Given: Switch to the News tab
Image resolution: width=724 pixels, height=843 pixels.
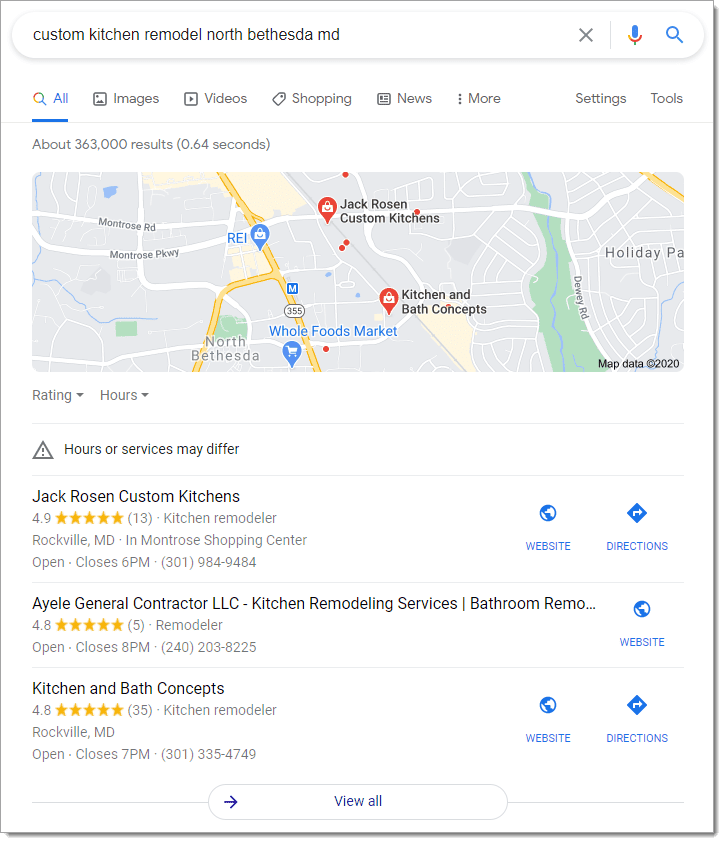Looking at the screenshot, I should 404,99.
